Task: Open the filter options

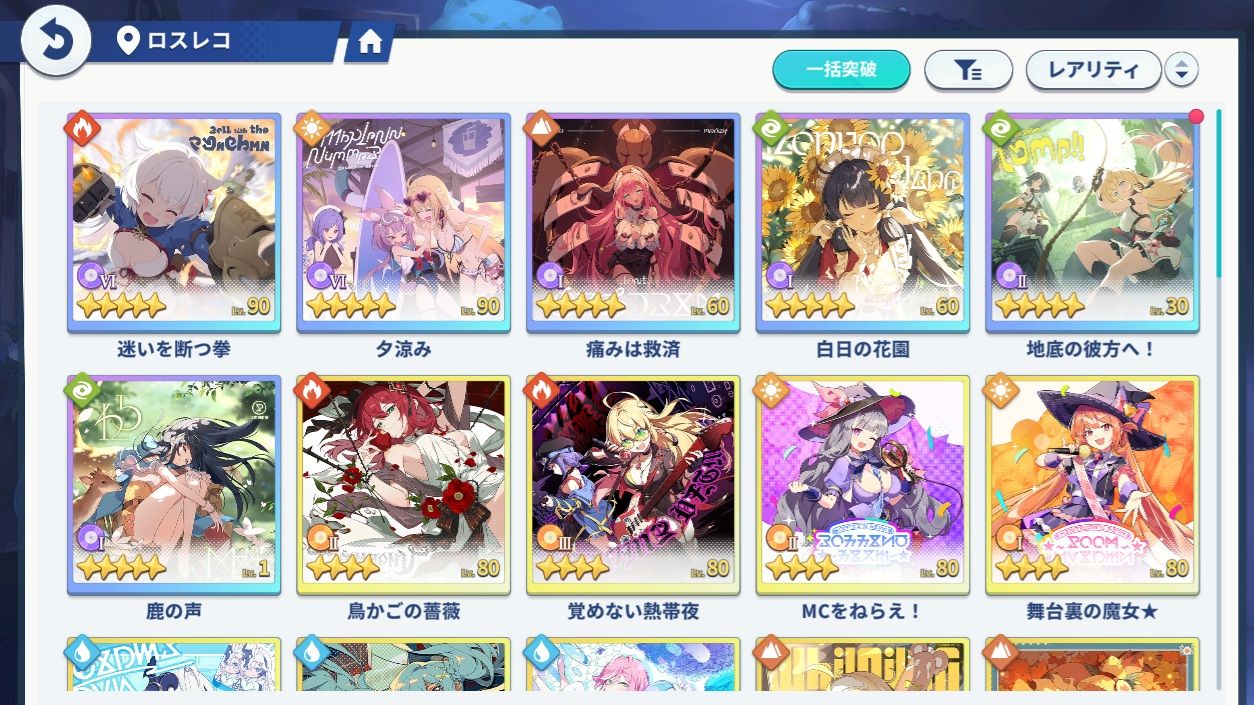Action: coord(967,70)
